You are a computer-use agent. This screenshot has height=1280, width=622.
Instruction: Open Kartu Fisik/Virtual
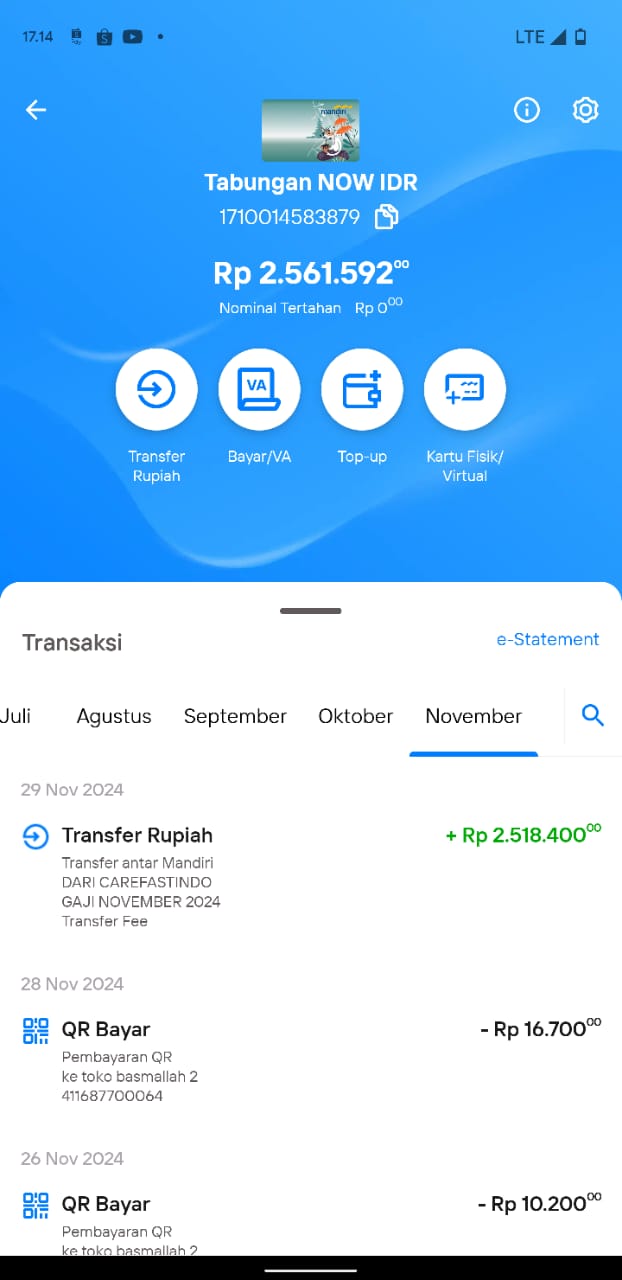tap(465, 390)
